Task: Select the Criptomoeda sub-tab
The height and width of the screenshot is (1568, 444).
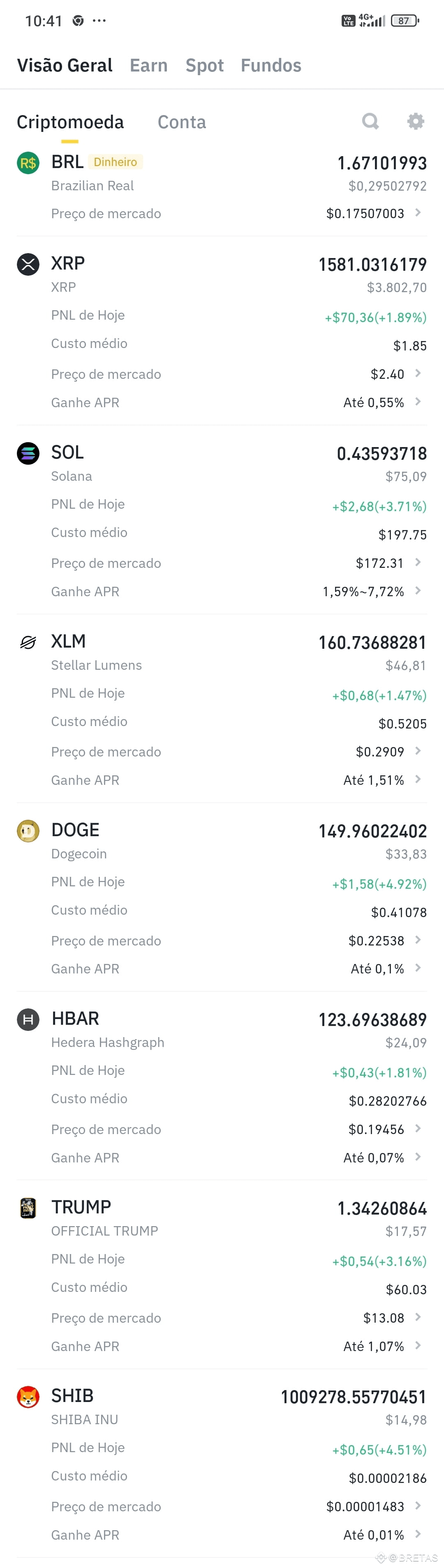Action: [x=70, y=122]
